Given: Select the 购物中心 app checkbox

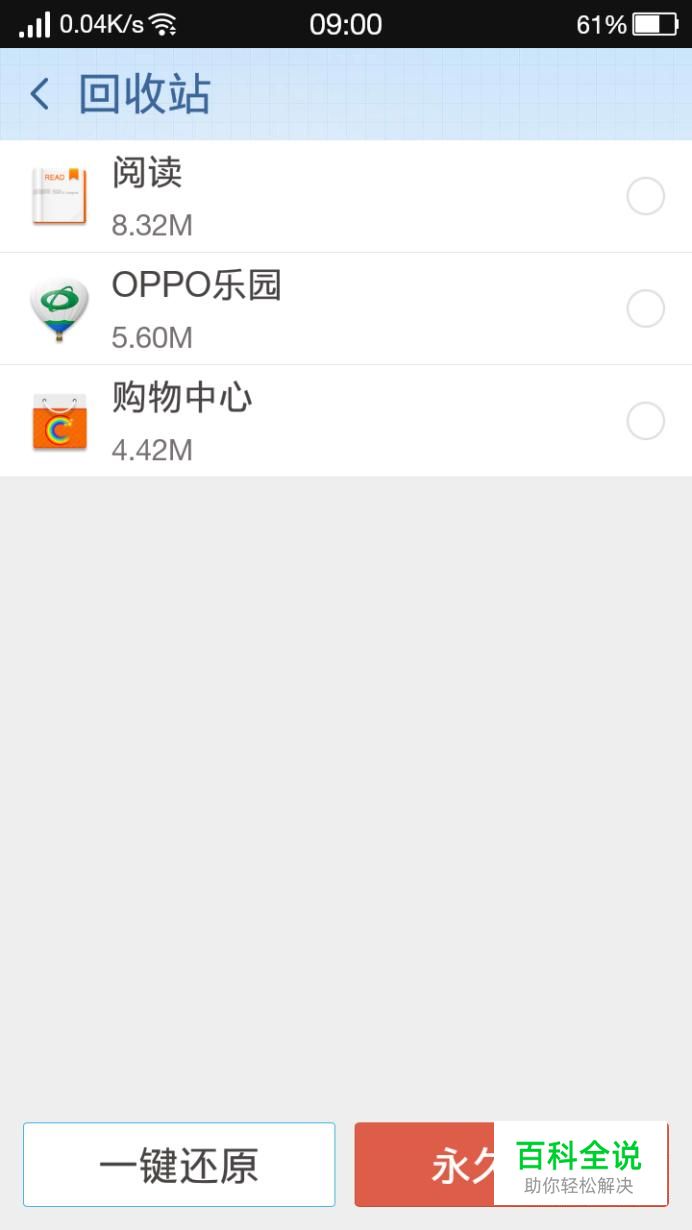Looking at the screenshot, I should point(645,421).
